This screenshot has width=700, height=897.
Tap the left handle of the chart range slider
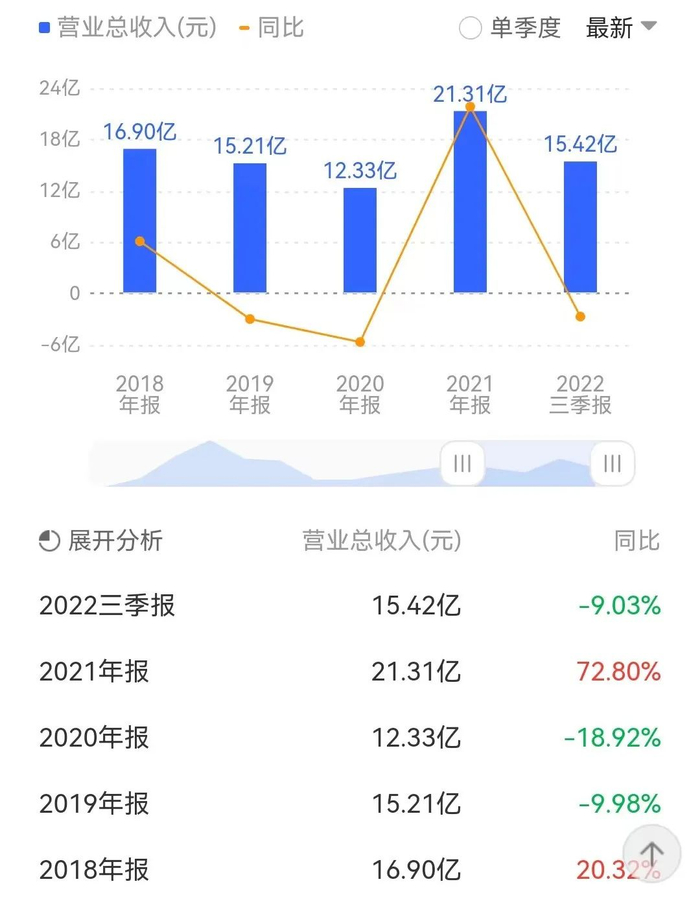click(x=463, y=464)
